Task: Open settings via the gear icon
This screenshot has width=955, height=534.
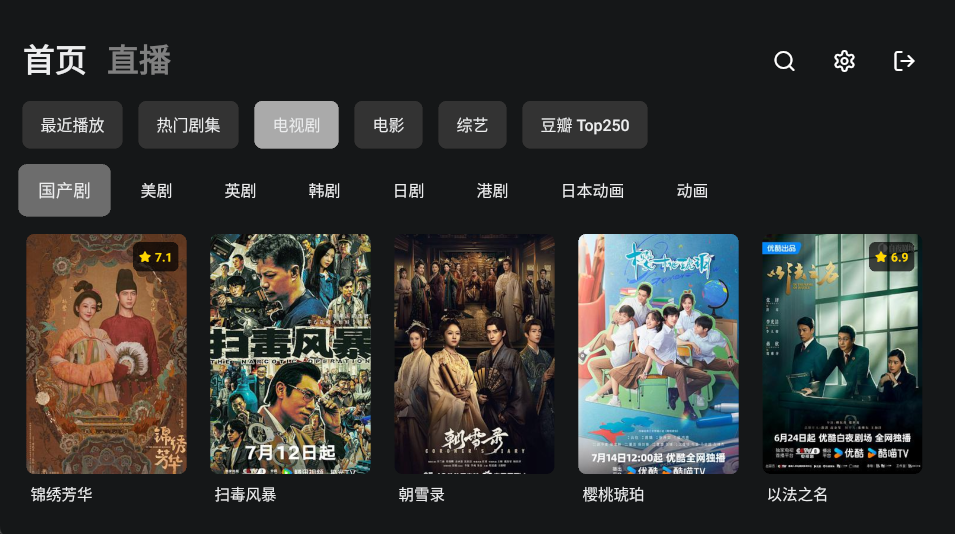Action: tap(844, 61)
